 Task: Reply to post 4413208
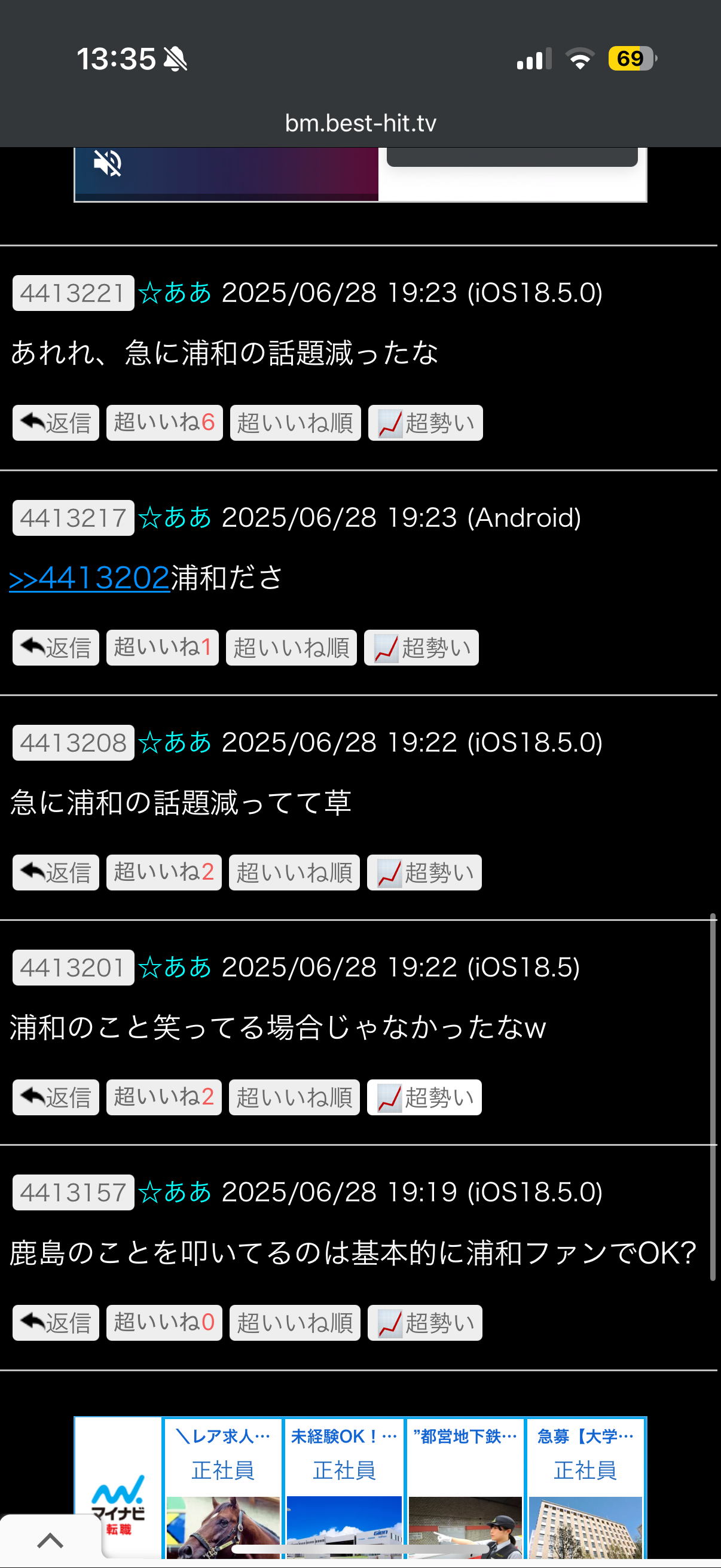(56, 873)
